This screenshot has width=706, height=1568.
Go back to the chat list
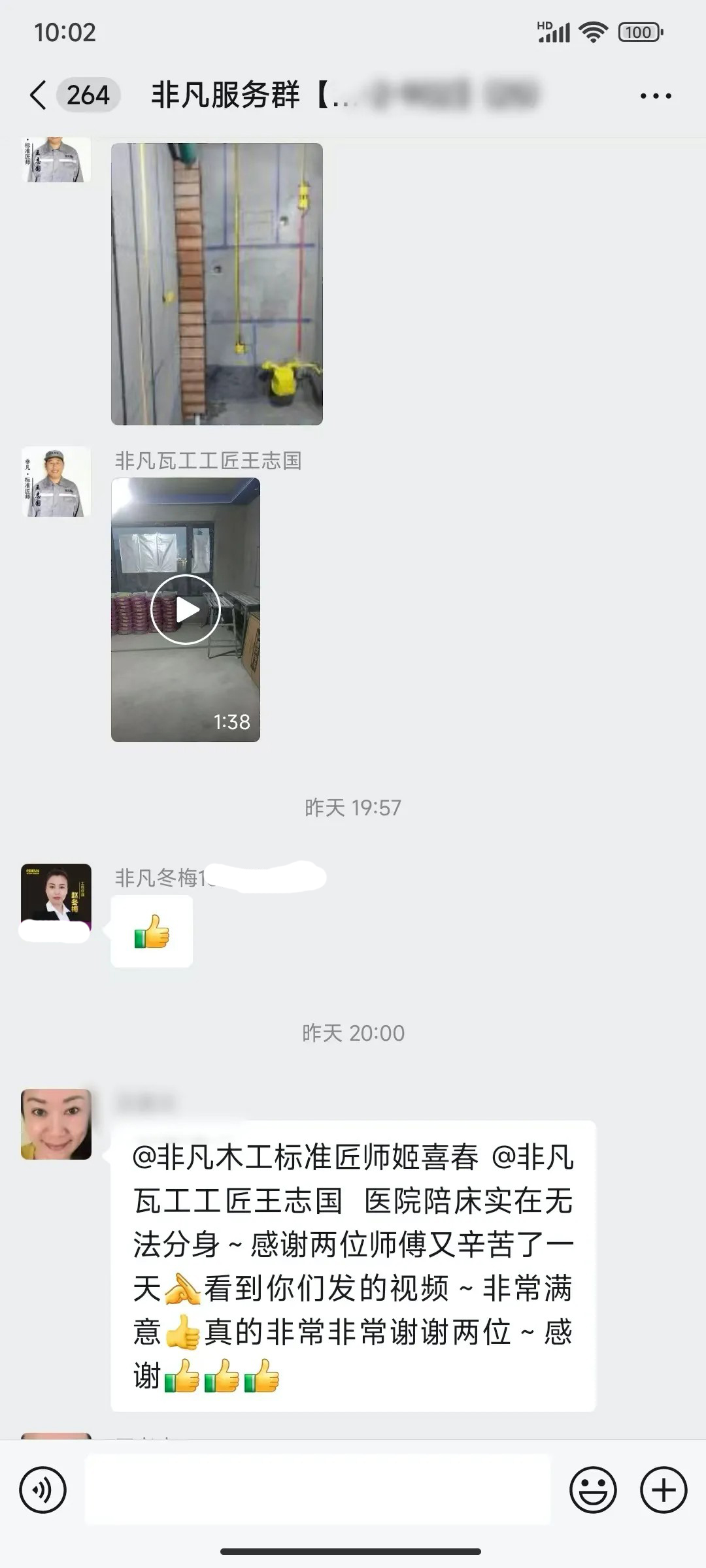[39, 95]
